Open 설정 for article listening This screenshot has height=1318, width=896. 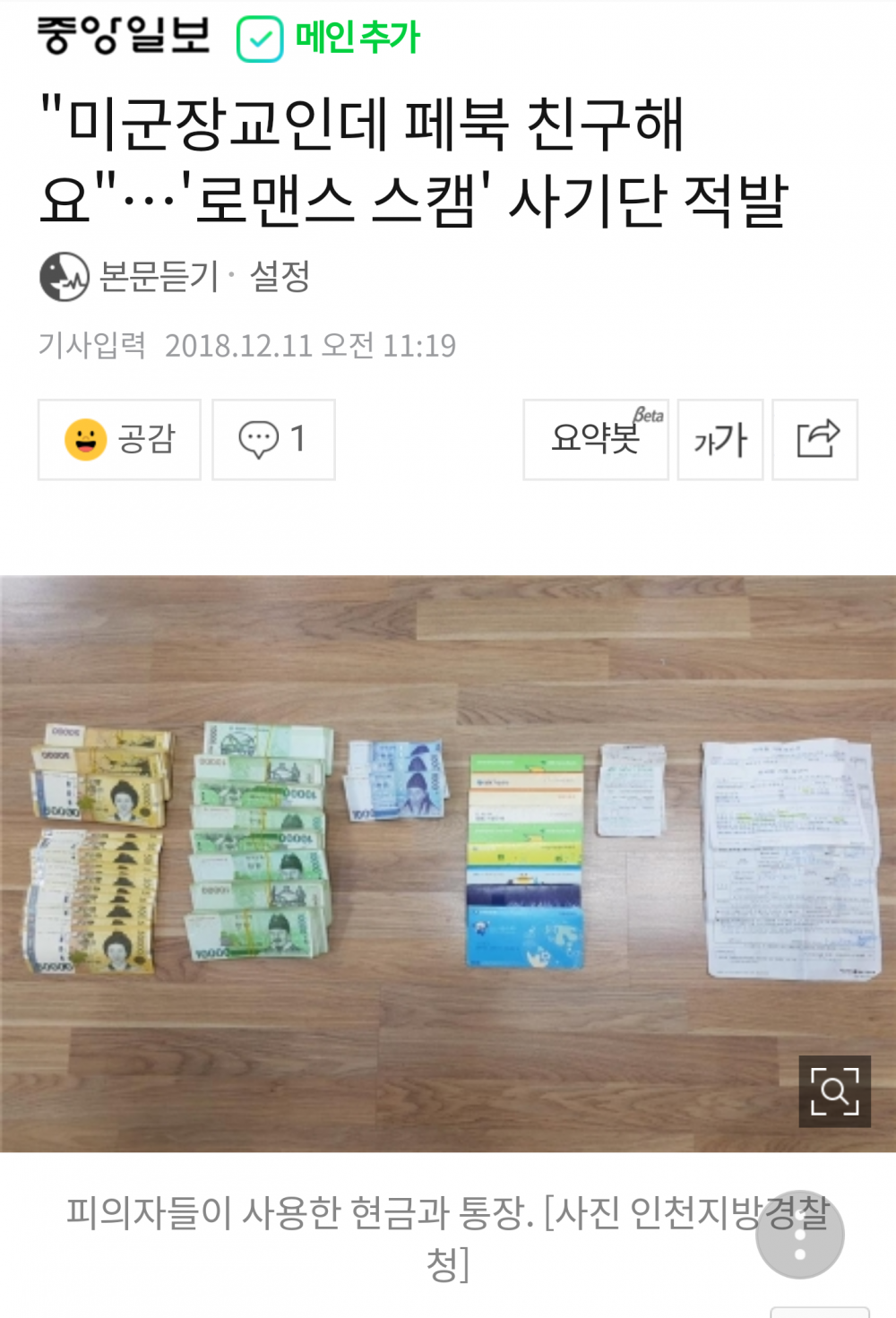click(x=280, y=276)
